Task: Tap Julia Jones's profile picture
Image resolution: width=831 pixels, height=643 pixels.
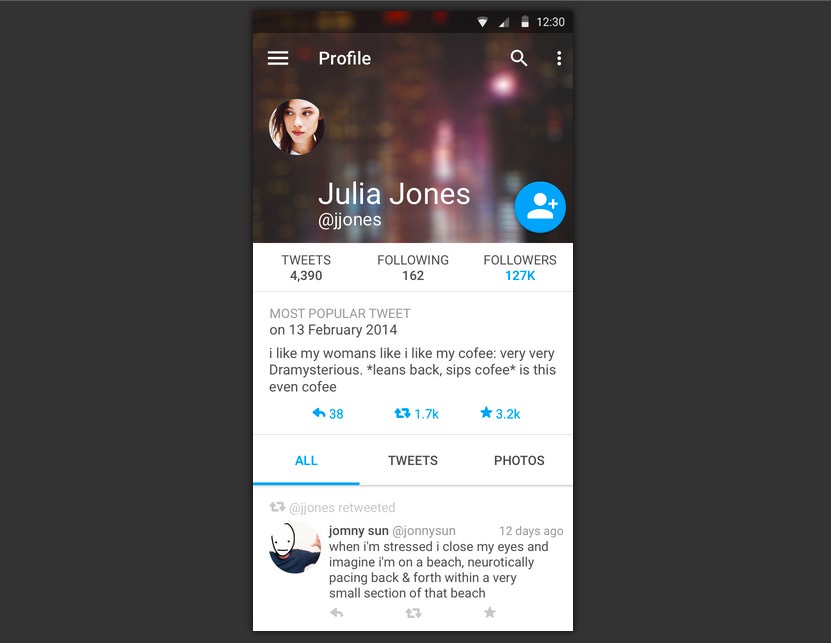Action: (x=297, y=127)
